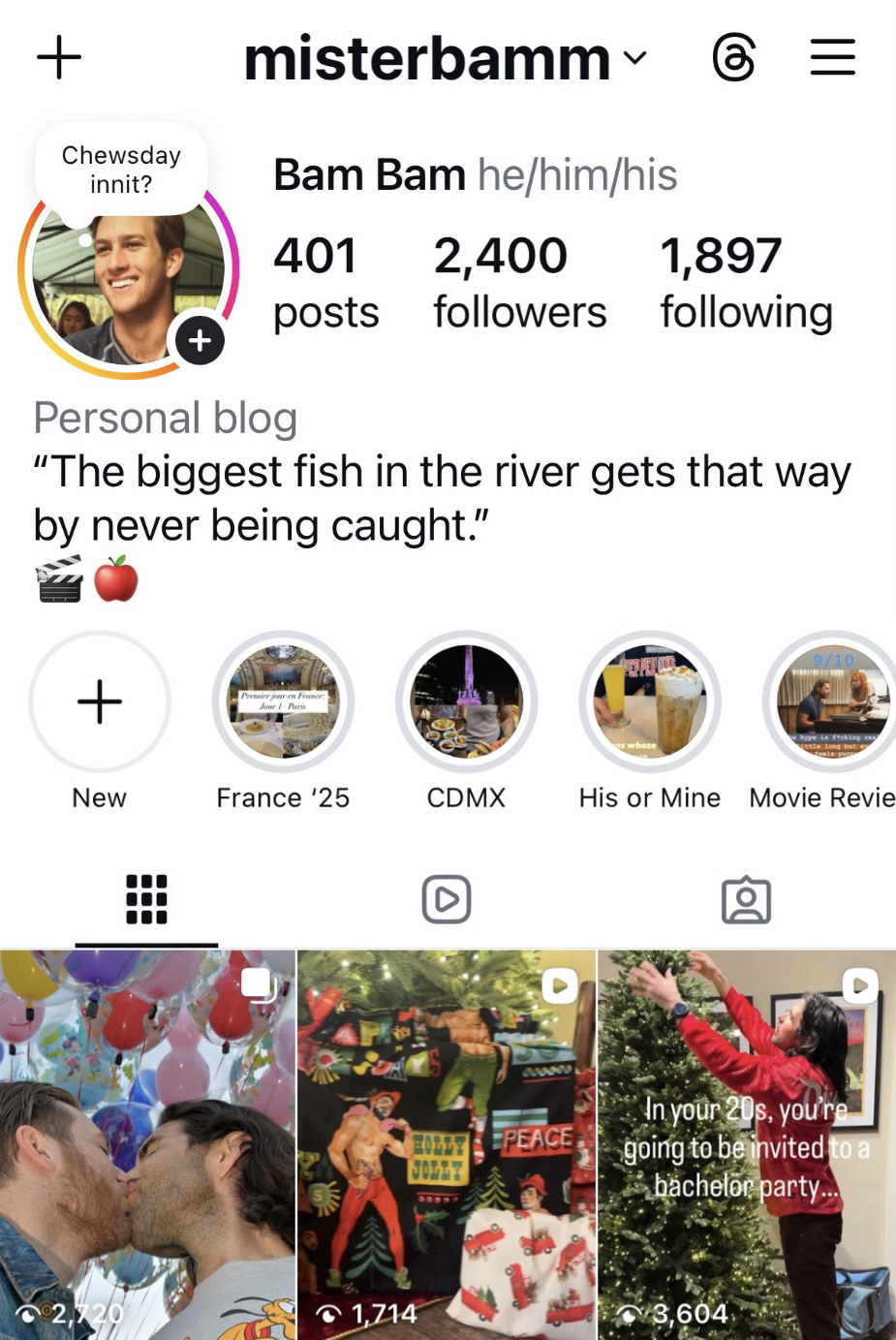Viewport: 896px width, 1340px height.
Task: Open the hamburger settings menu
Action: coord(832,57)
